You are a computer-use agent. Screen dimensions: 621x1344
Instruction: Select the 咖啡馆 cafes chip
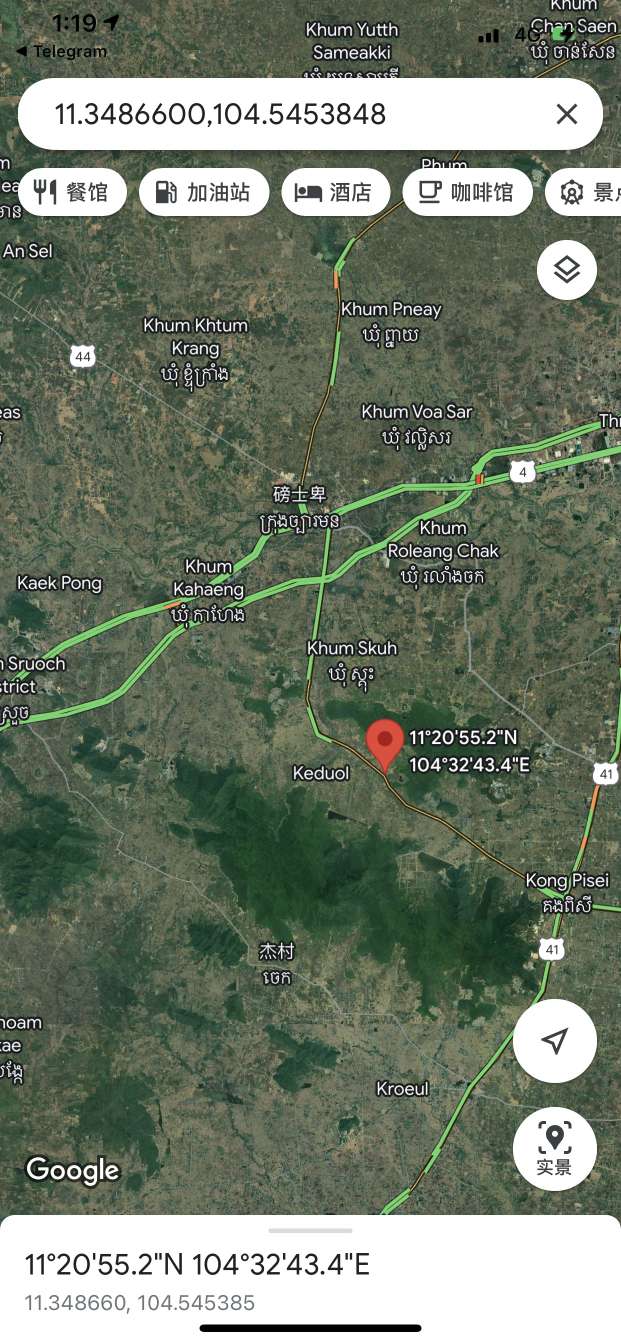[x=466, y=192]
